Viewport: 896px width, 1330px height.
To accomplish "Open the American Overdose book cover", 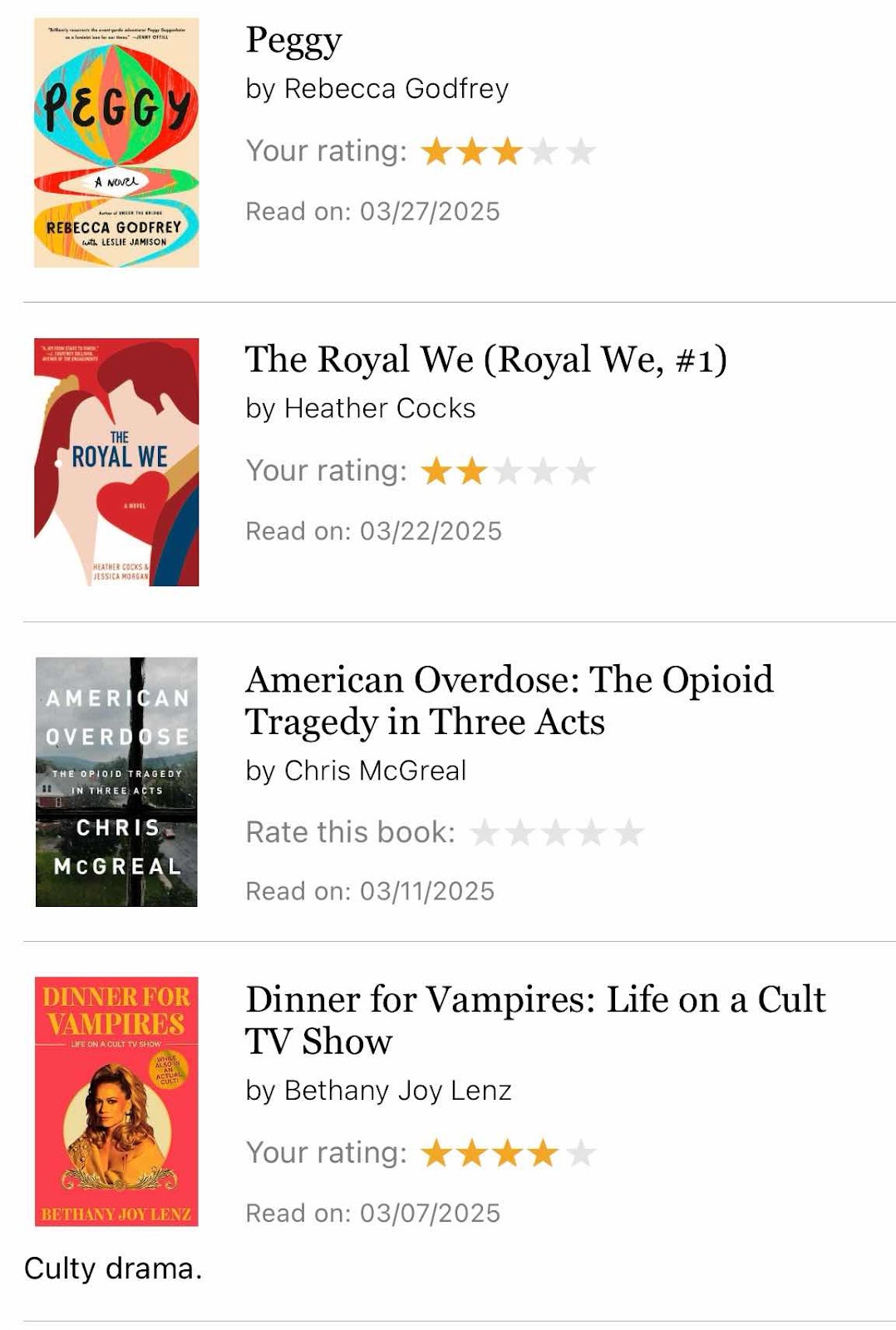I will click(x=116, y=781).
